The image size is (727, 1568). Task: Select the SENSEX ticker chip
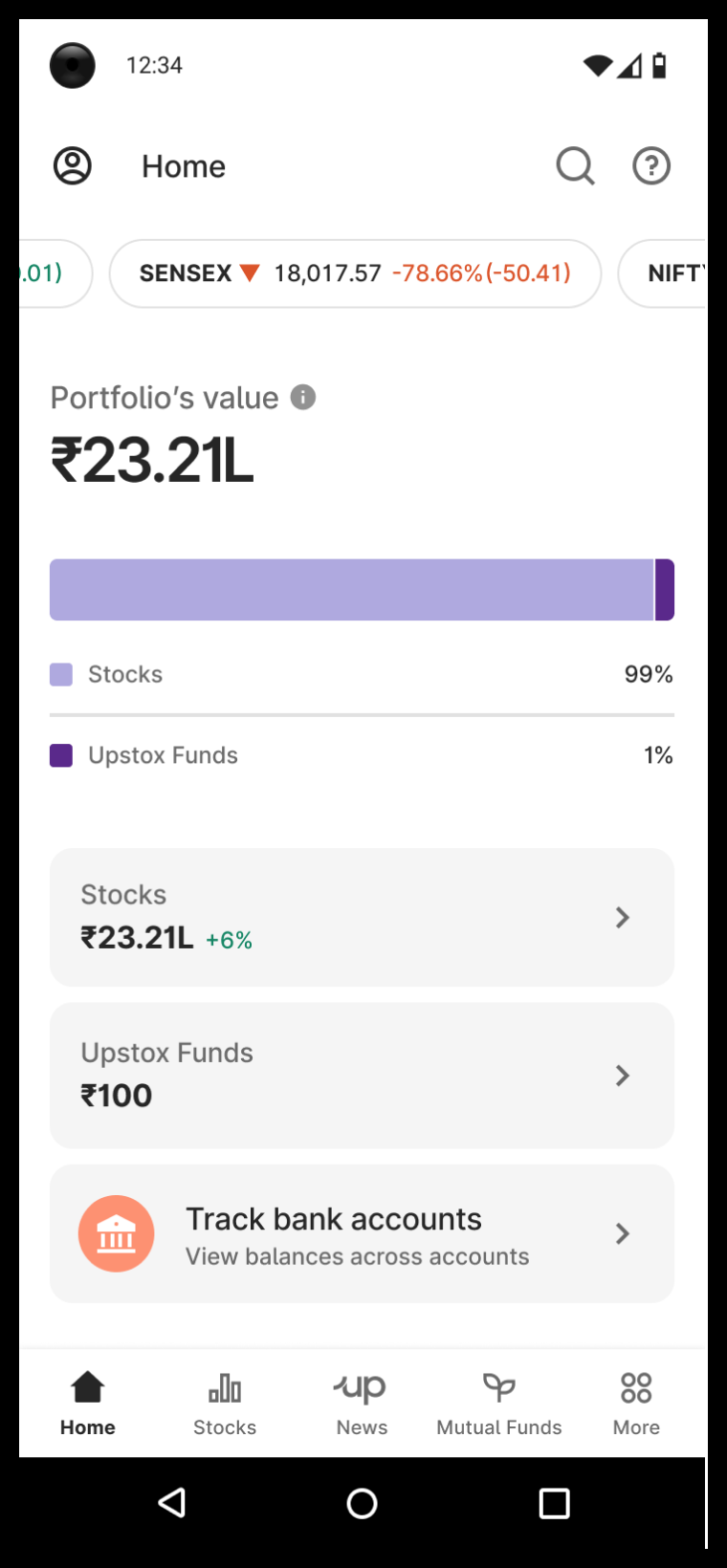click(x=355, y=273)
